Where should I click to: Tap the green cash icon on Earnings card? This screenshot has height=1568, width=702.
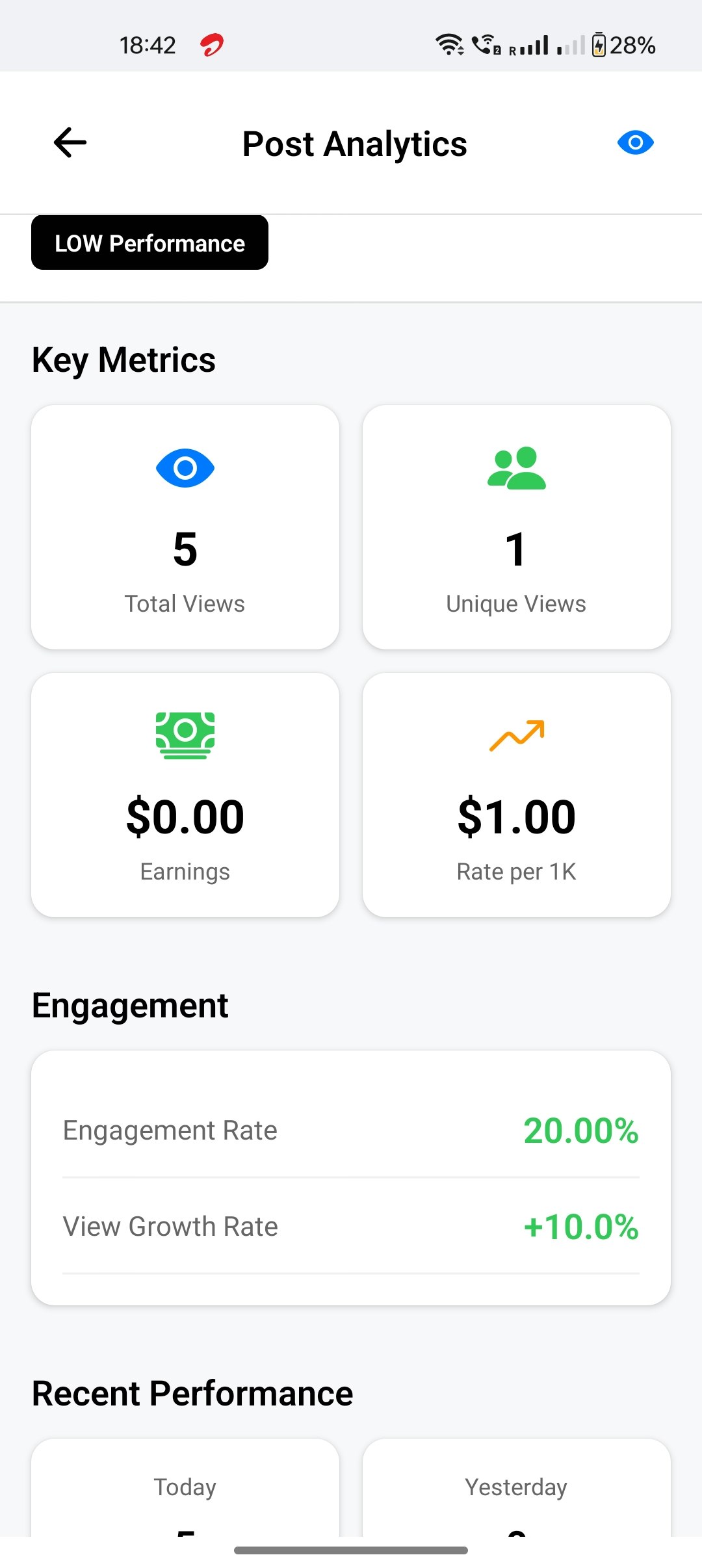pyautogui.click(x=185, y=735)
